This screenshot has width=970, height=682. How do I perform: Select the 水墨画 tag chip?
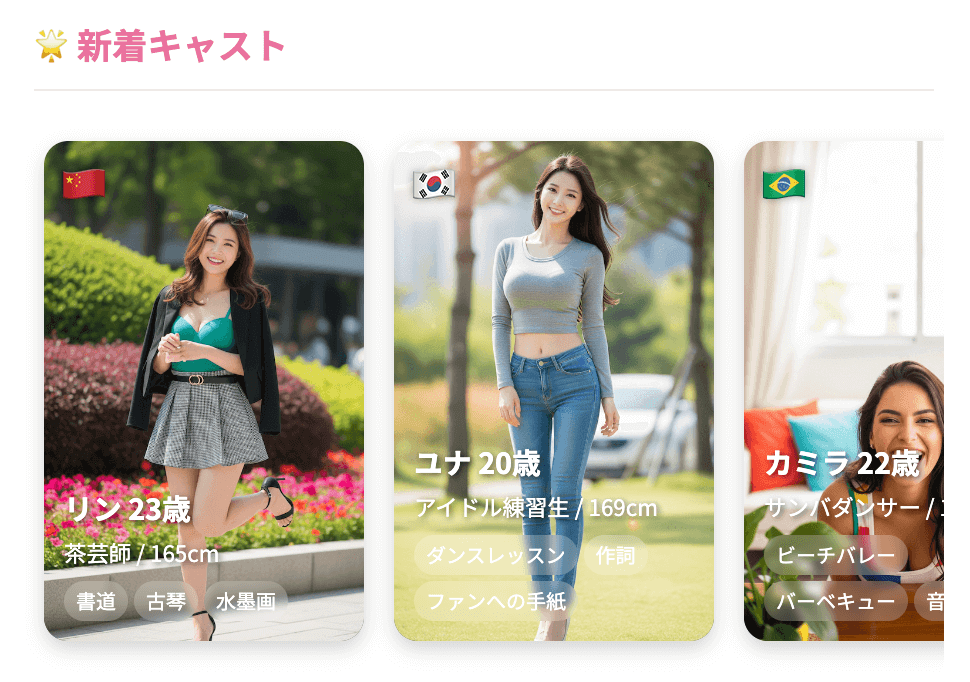point(246,602)
